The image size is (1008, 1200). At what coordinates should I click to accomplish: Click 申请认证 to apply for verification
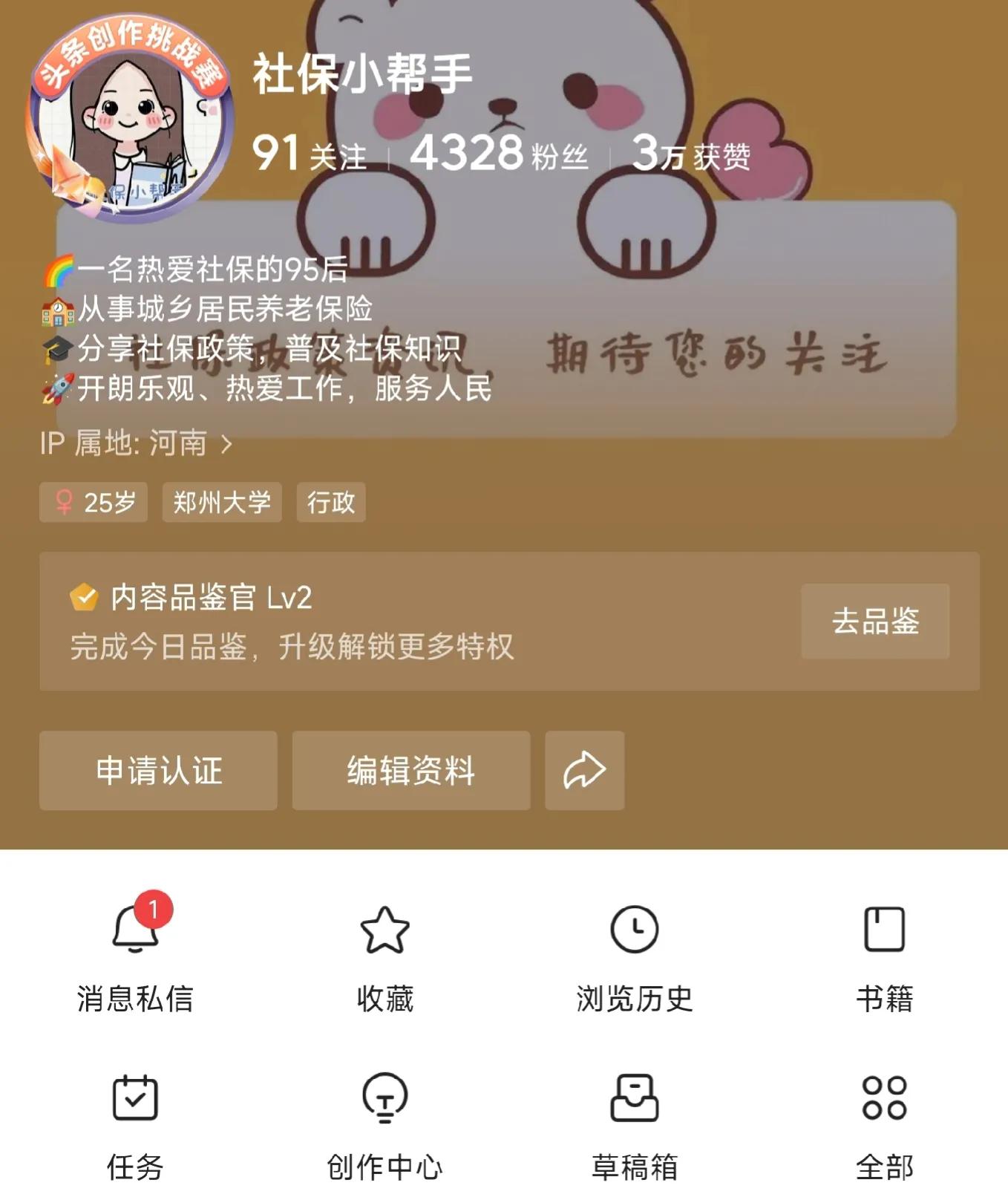pos(157,770)
